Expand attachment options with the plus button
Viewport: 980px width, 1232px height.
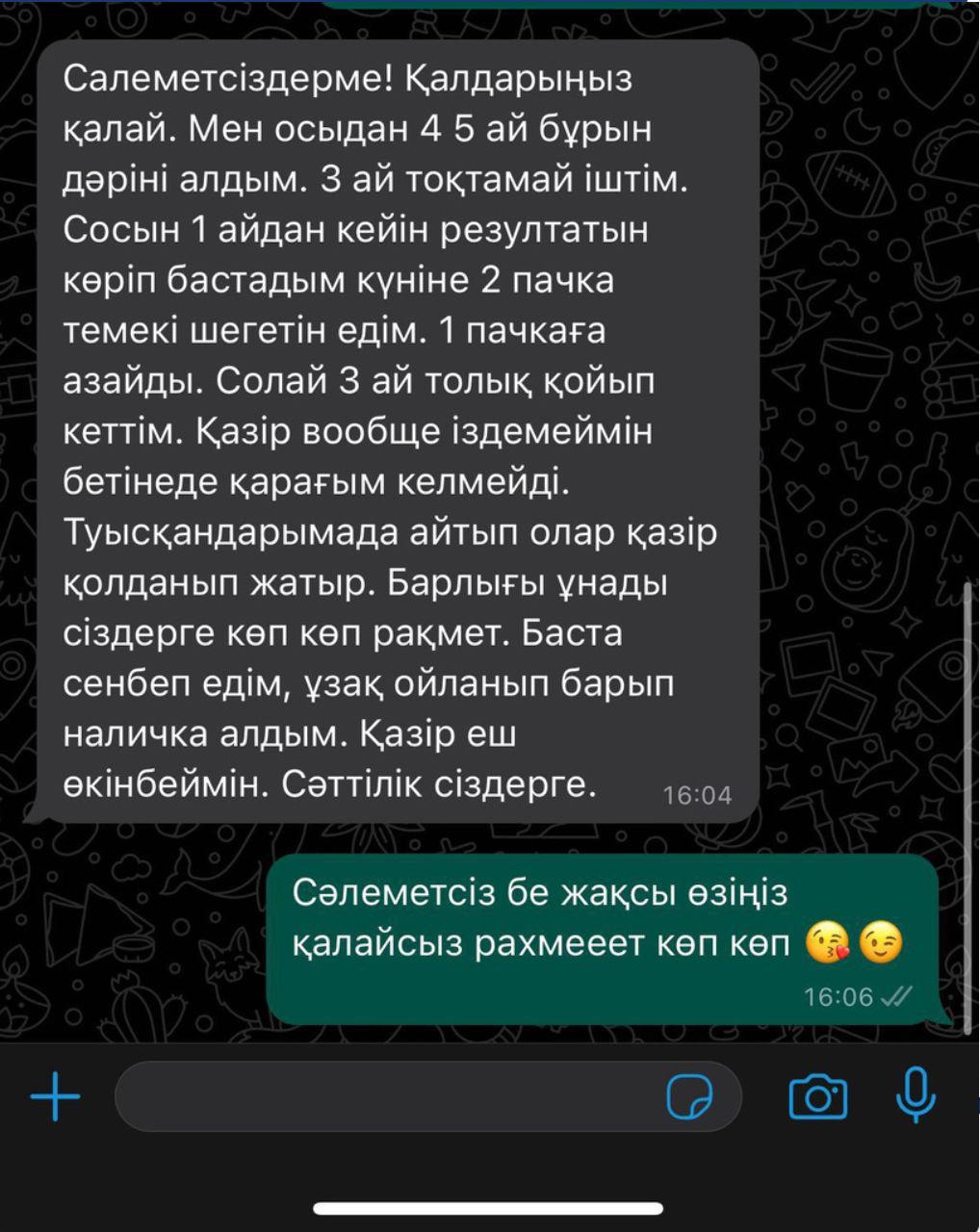point(55,1094)
